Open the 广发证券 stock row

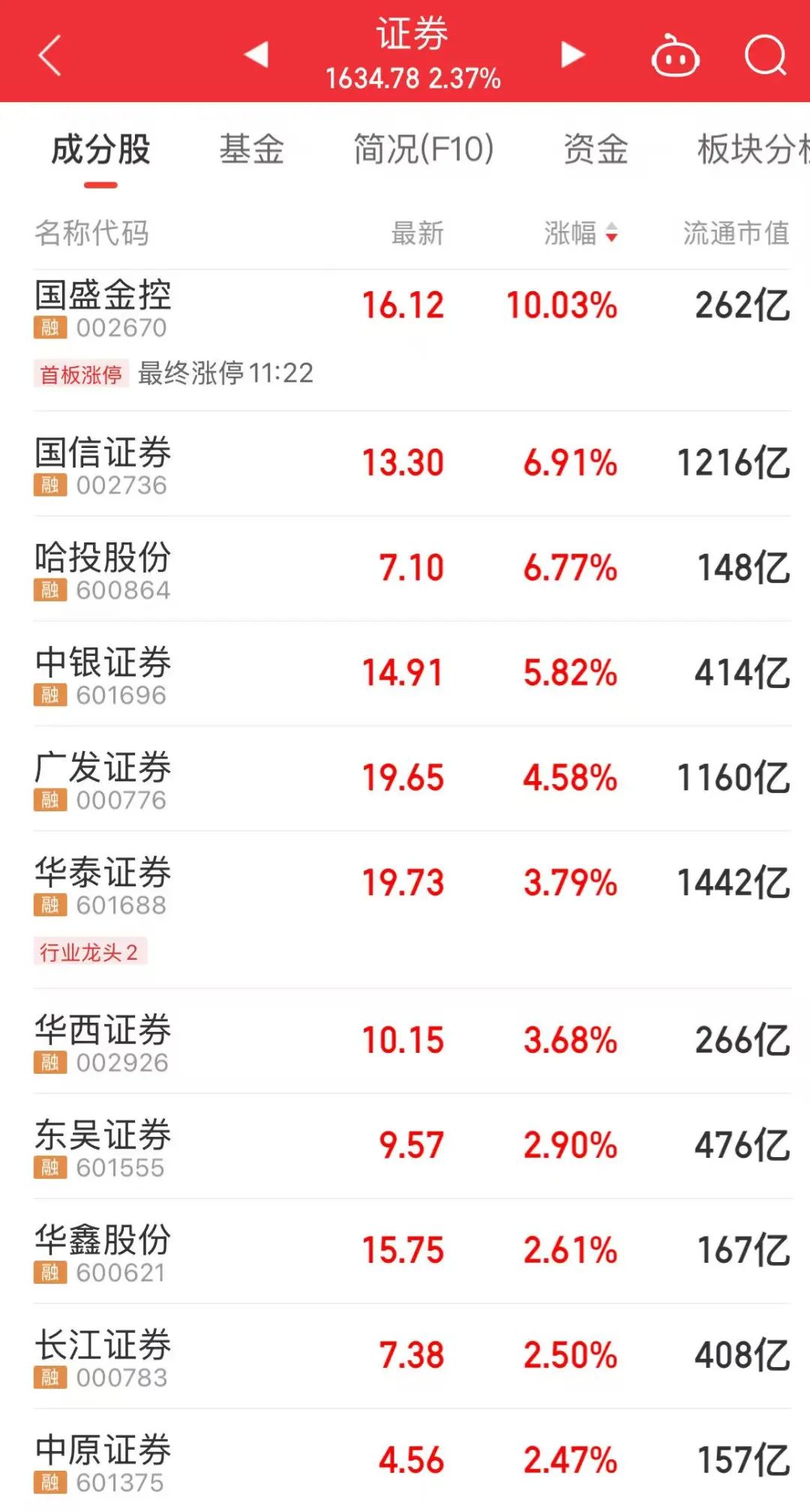[x=412, y=778]
